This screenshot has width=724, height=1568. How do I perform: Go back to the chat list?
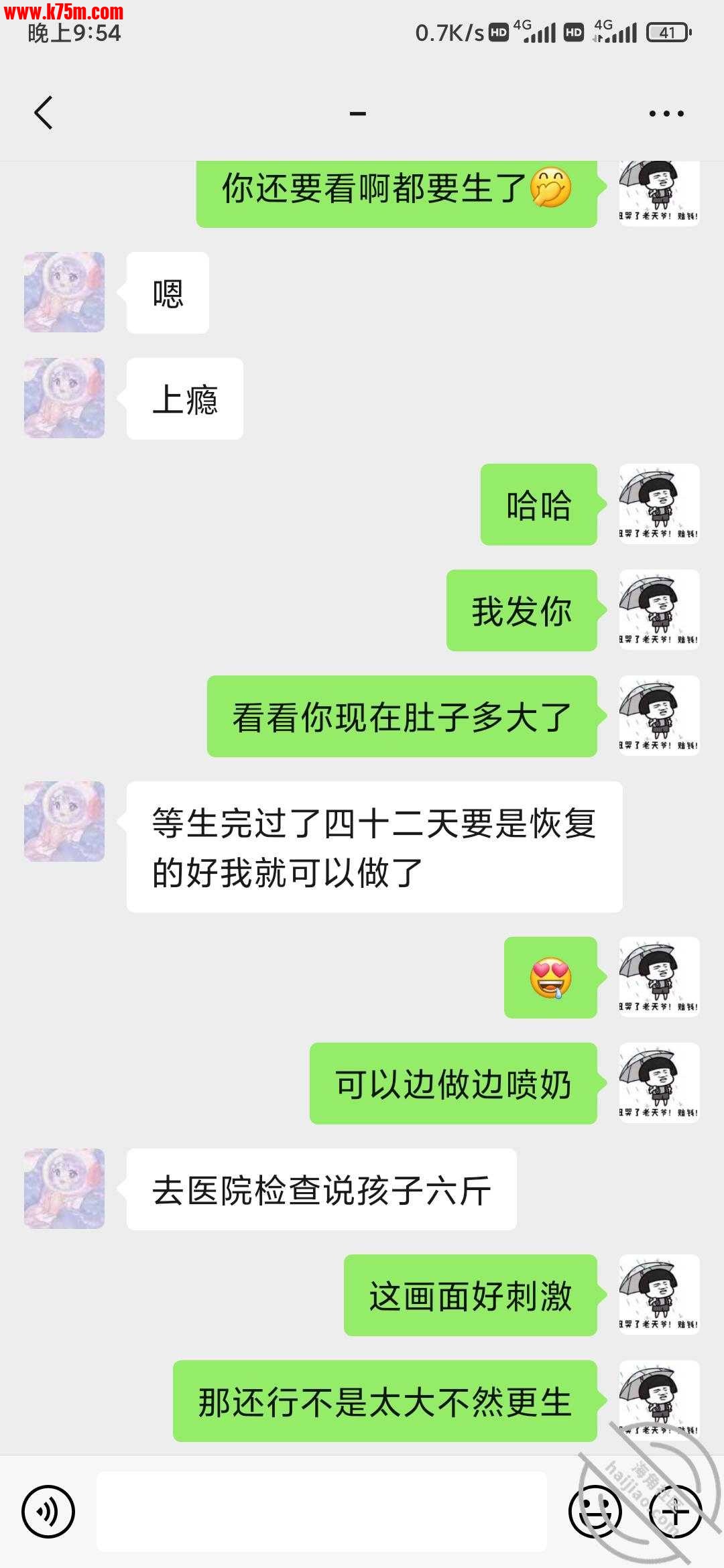coord(44,113)
